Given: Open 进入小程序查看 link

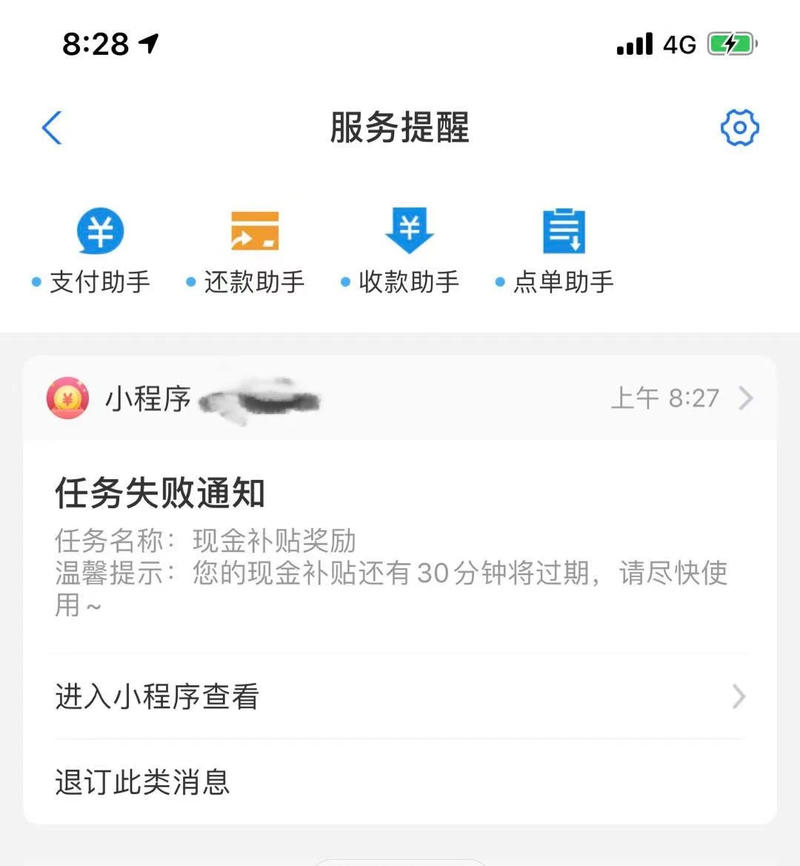Looking at the screenshot, I should point(155,695).
